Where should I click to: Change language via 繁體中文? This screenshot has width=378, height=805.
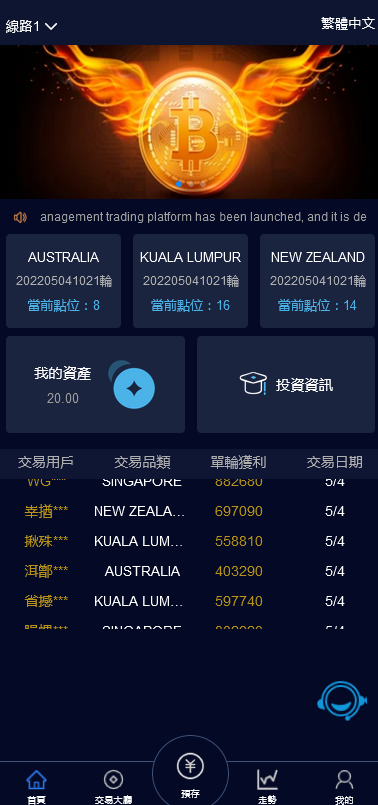[348, 24]
